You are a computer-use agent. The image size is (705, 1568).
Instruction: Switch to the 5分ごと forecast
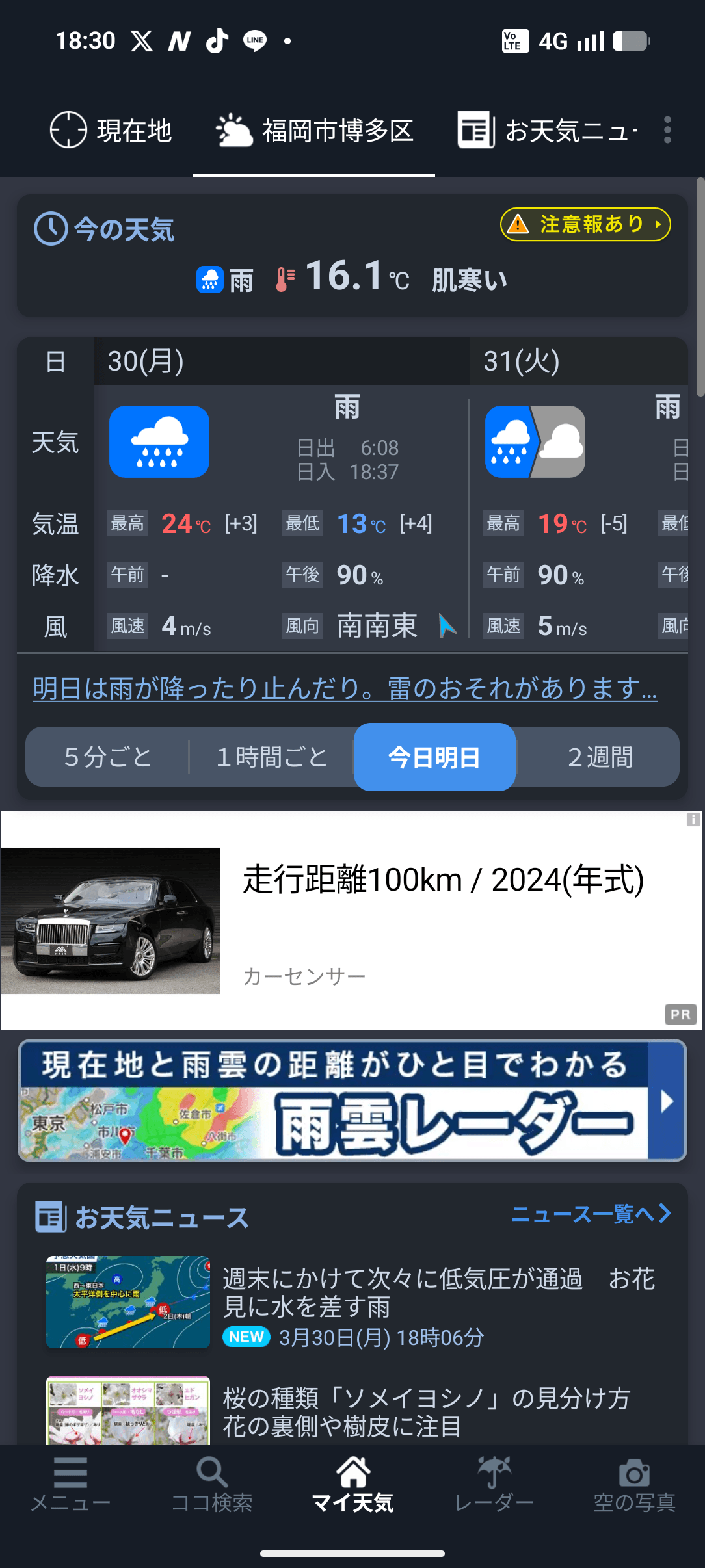coord(108,757)
